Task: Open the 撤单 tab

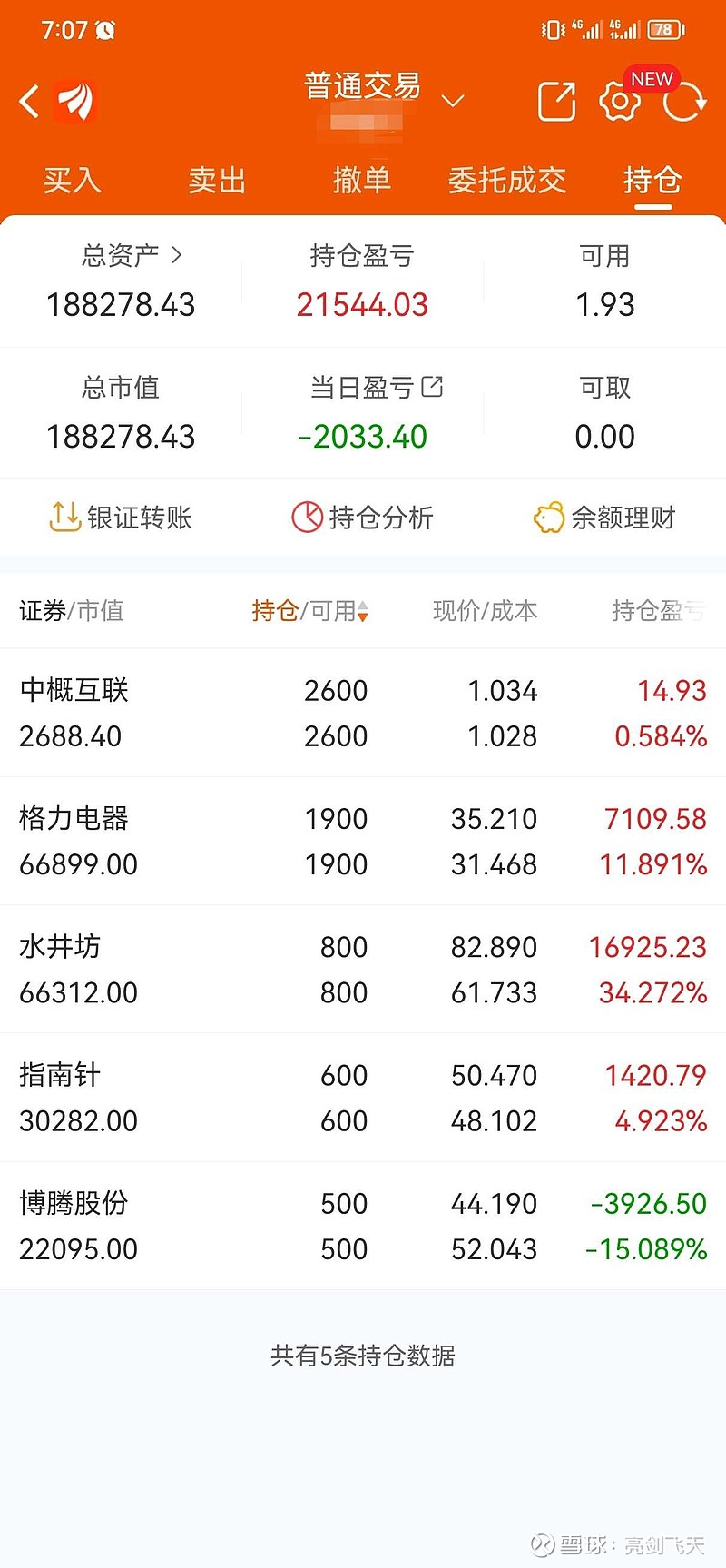Action: (362, 180)
